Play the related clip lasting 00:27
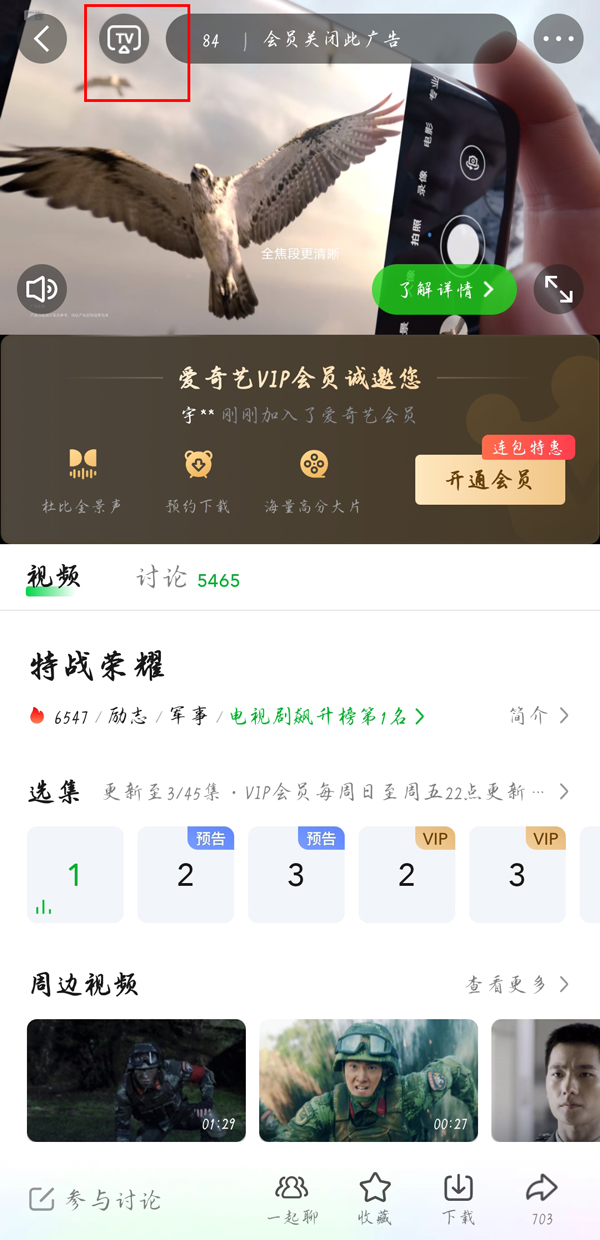Image resolution: width=600 pixels, height=1240 pixels. (x=368, y=1080)
